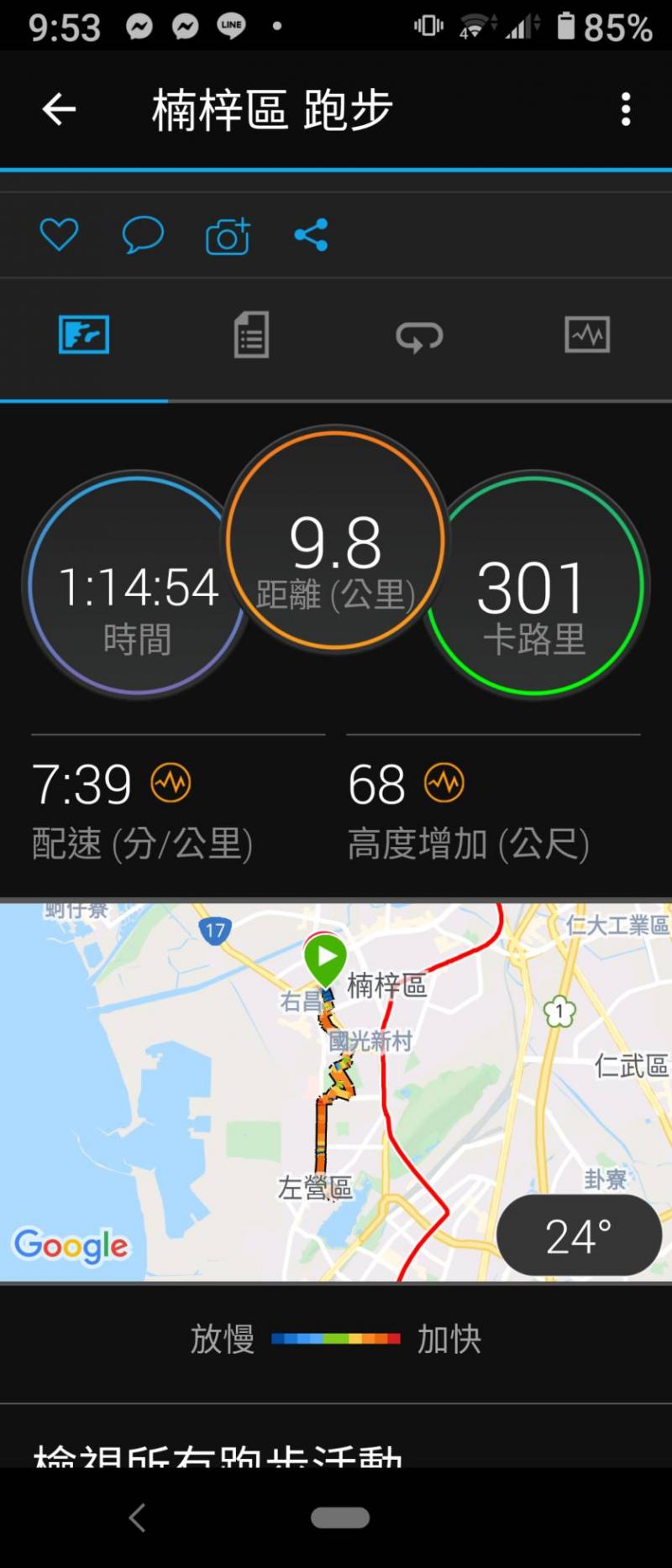Switch to the details stats tab
The image size is (672, 1568).
point(251,335)
